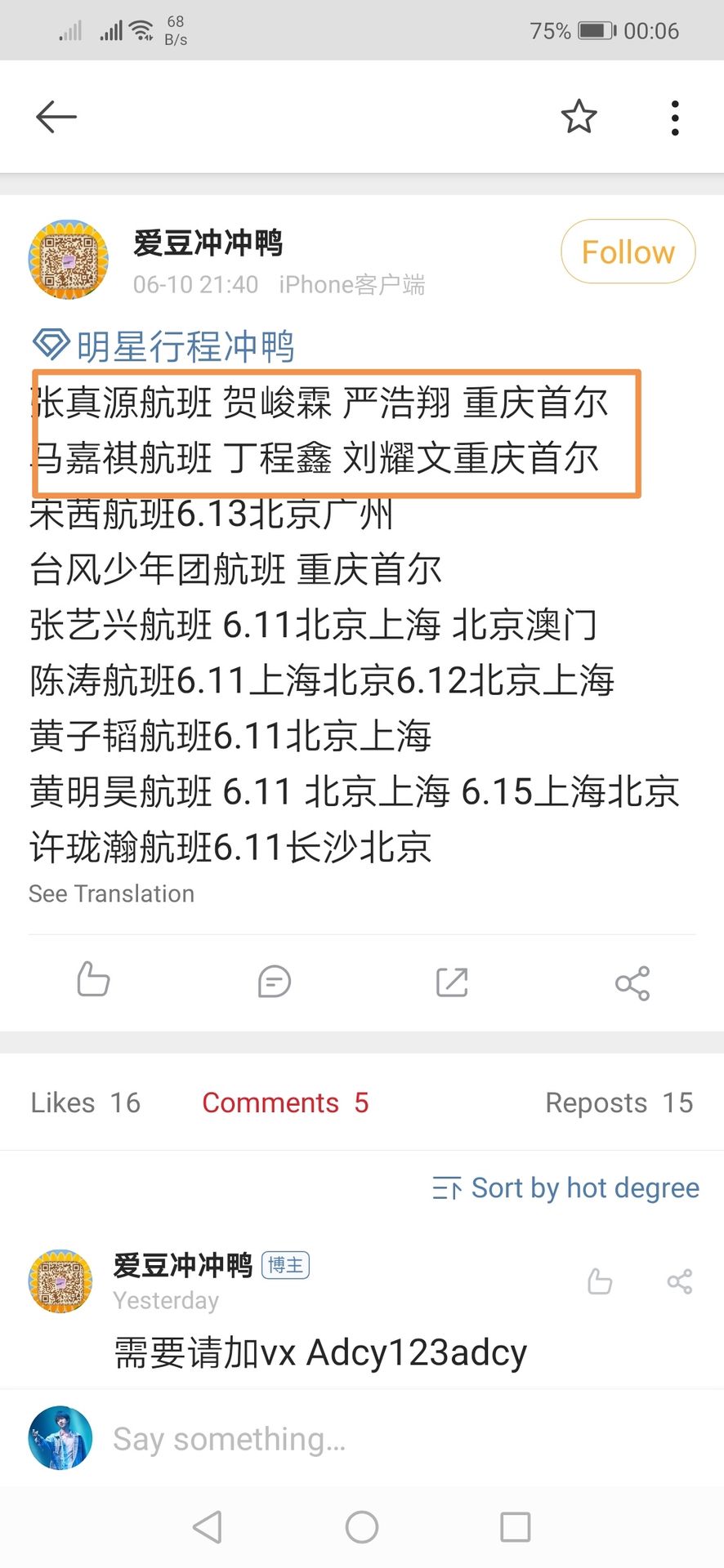The image size is (724, 1568).
Task: Follow 爱豆冲冲鸭
Action: (x=628, y=252)
